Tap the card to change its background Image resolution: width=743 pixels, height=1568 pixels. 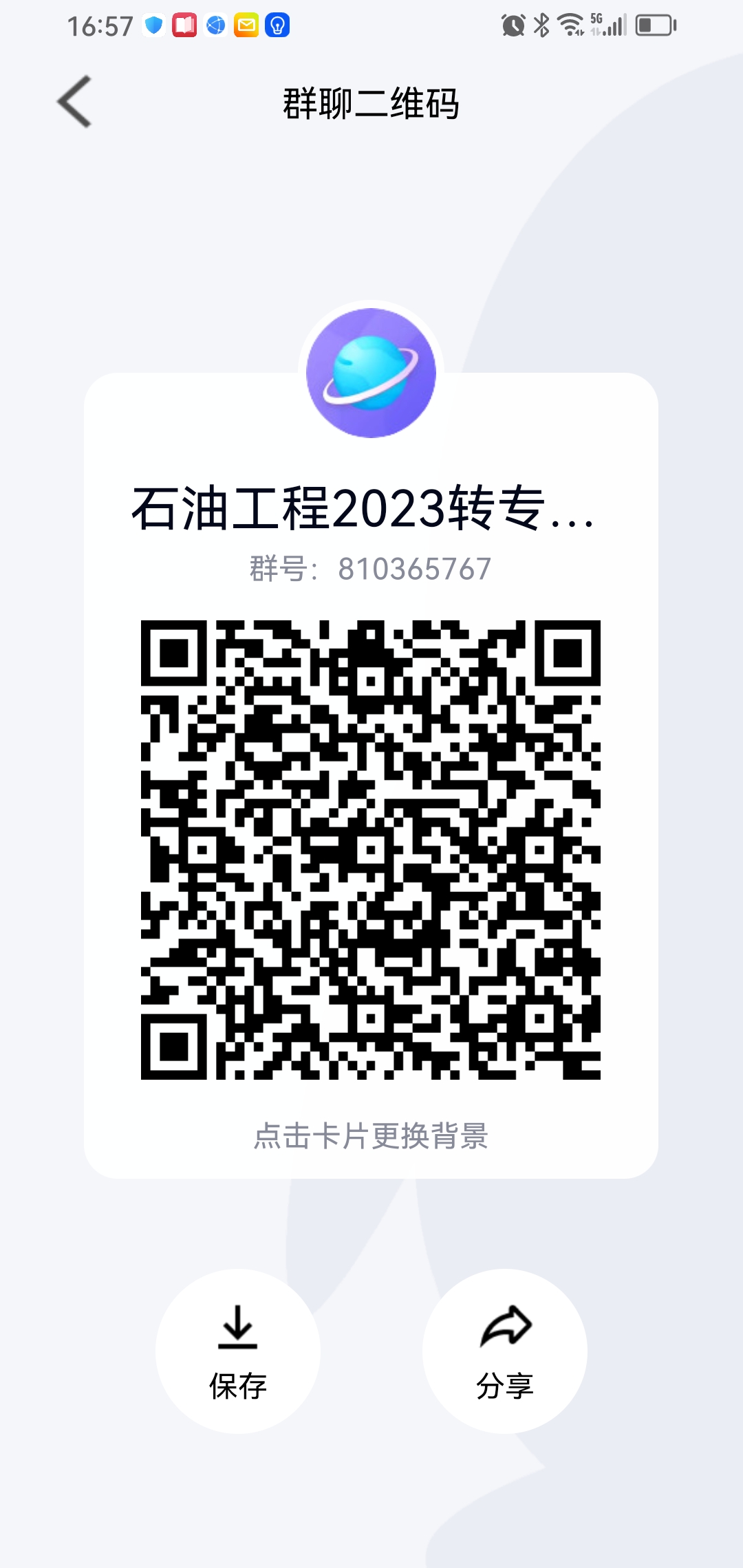pos(371,1135)
